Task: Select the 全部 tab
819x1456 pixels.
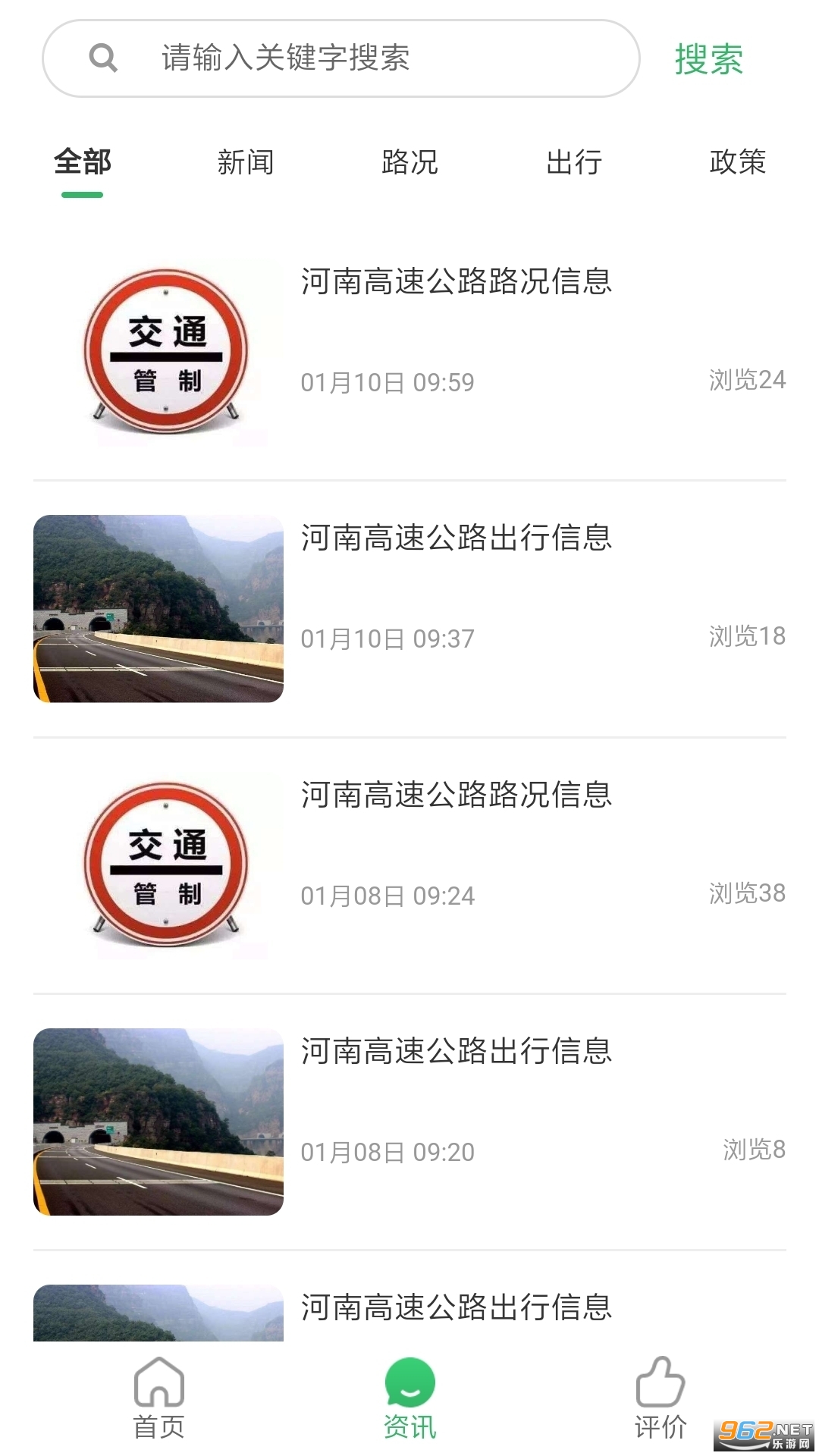Action: 82,162
